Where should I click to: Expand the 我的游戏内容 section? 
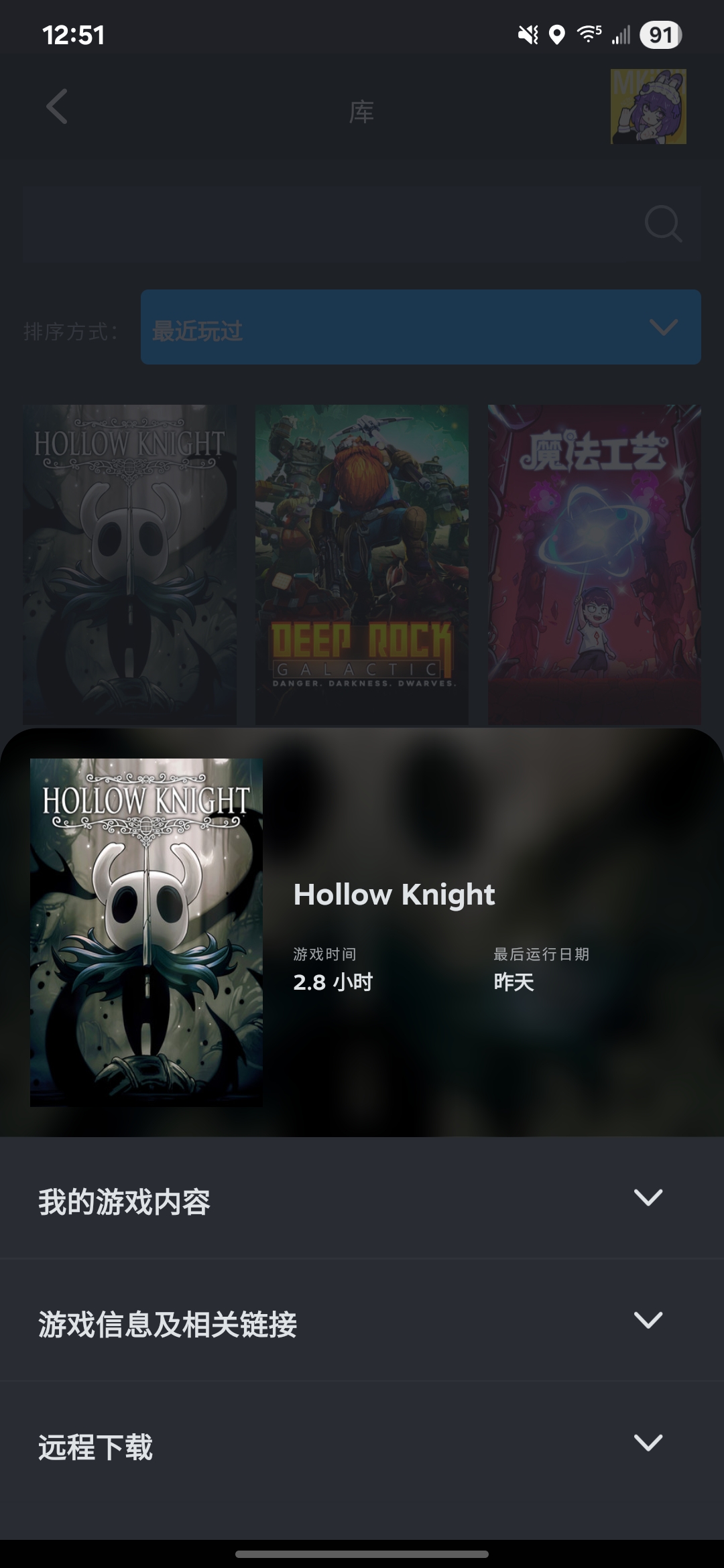tap(362, 1199)
